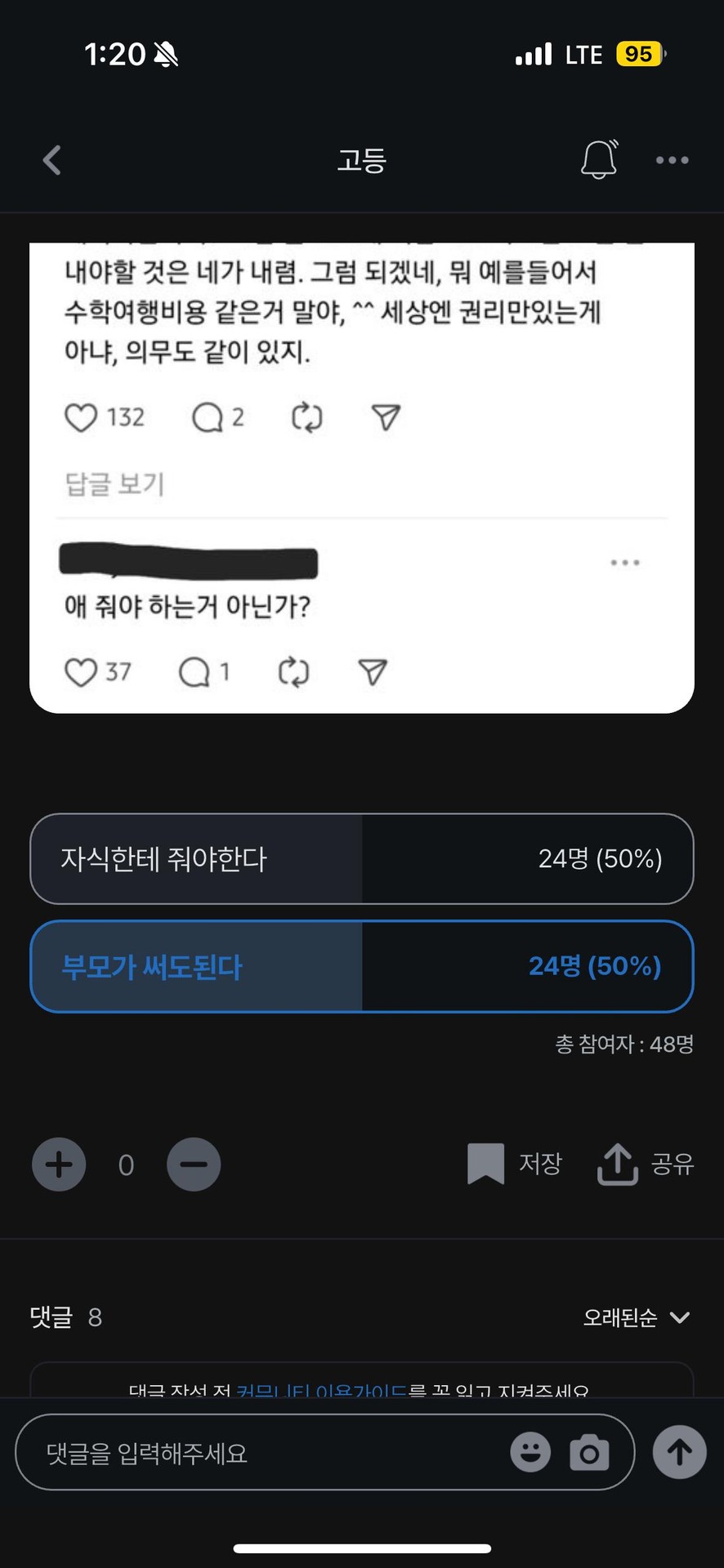Viewport: 724px width, 1568px height.
Task: Open the embedded screenshot image in the post
Action: point(361,478)
